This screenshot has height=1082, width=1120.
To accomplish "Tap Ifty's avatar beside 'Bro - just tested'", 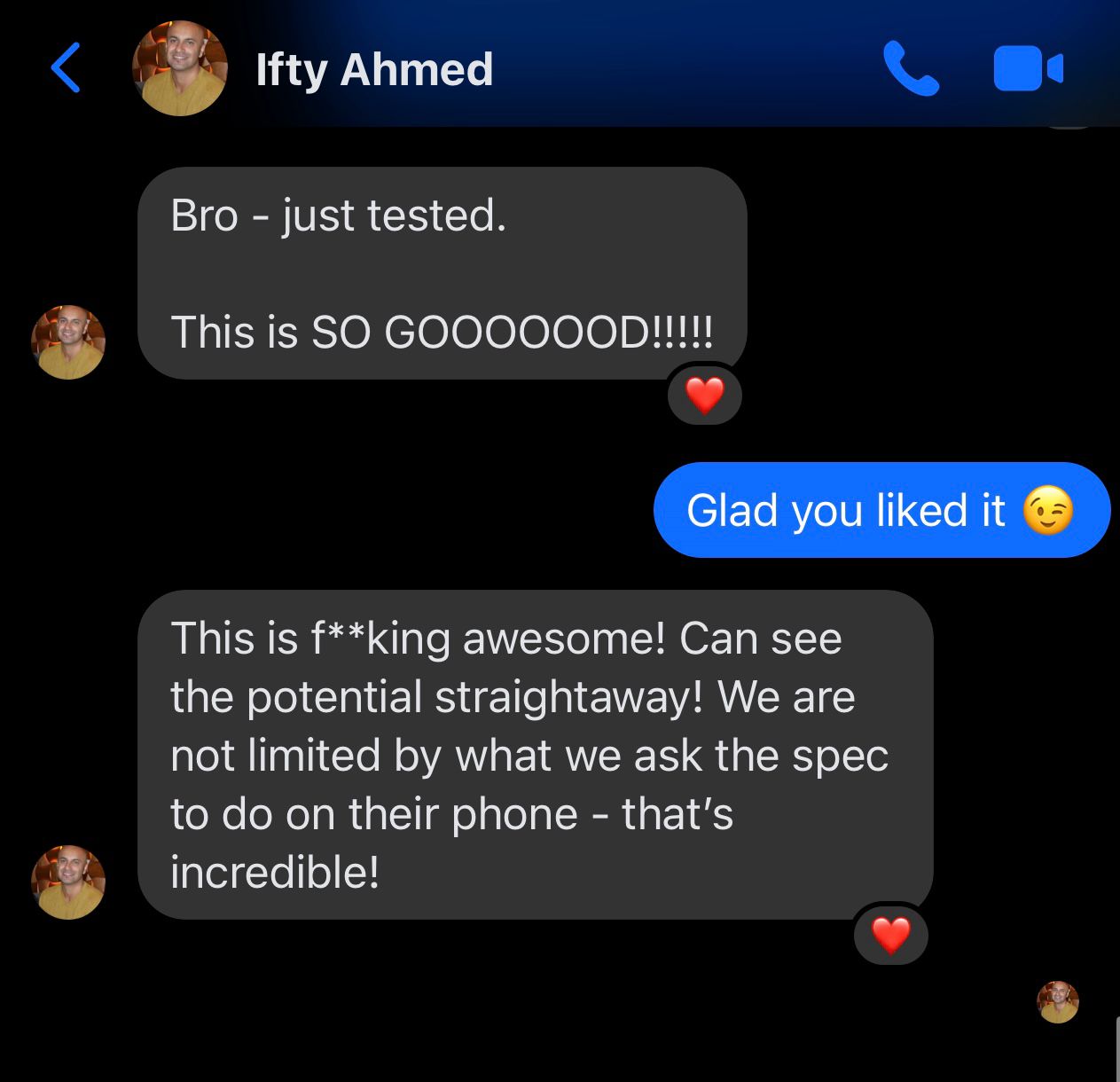I will coord(68,342).
